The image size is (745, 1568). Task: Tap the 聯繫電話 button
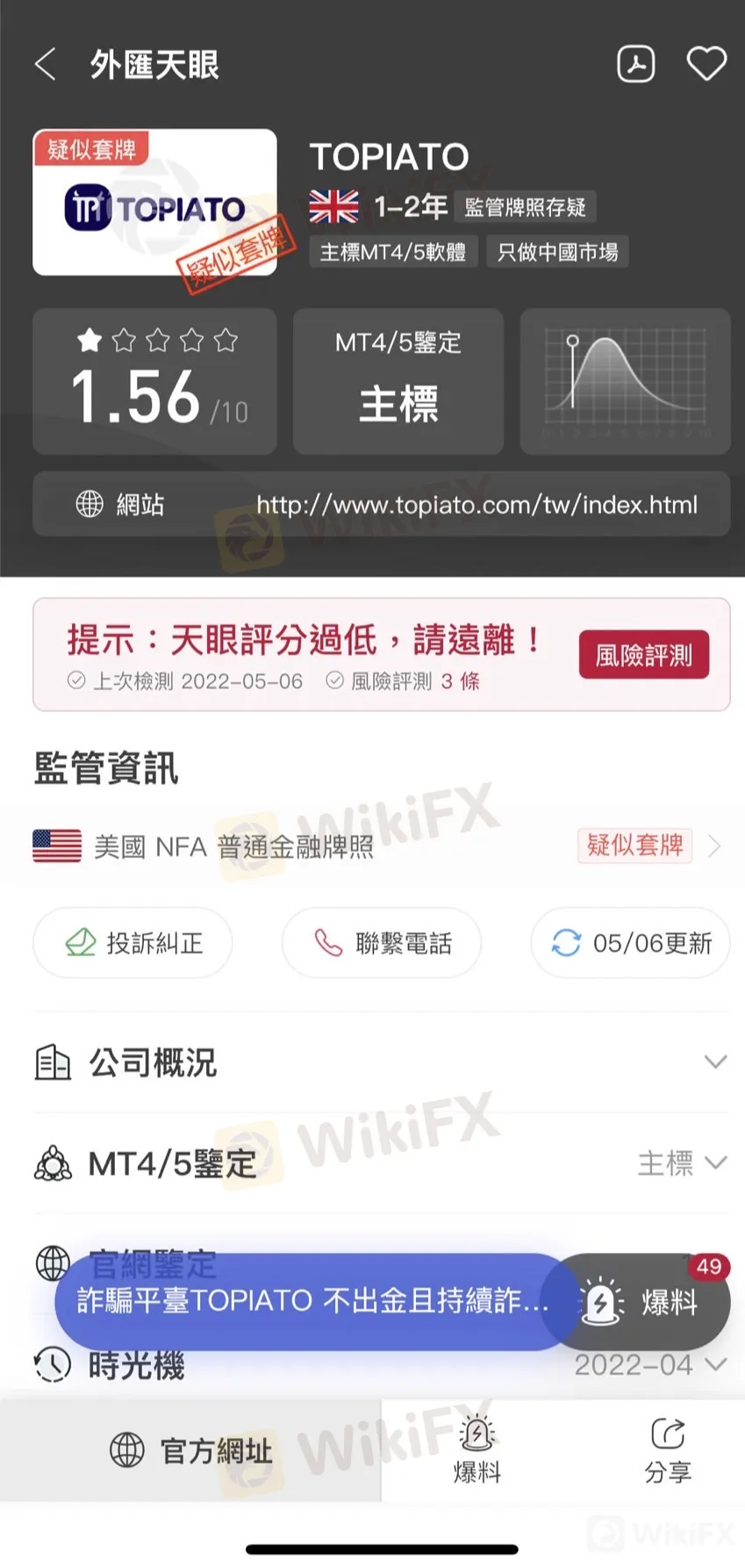pyautogui.click(x=382, y=943)
